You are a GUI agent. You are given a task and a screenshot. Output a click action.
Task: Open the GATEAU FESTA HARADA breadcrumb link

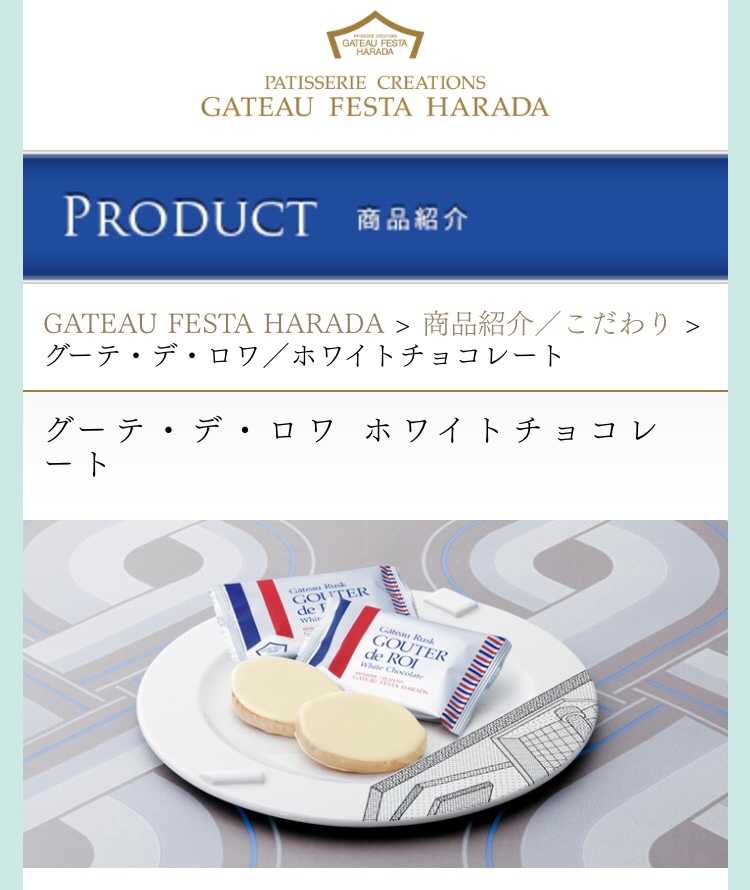coord(213,324)
